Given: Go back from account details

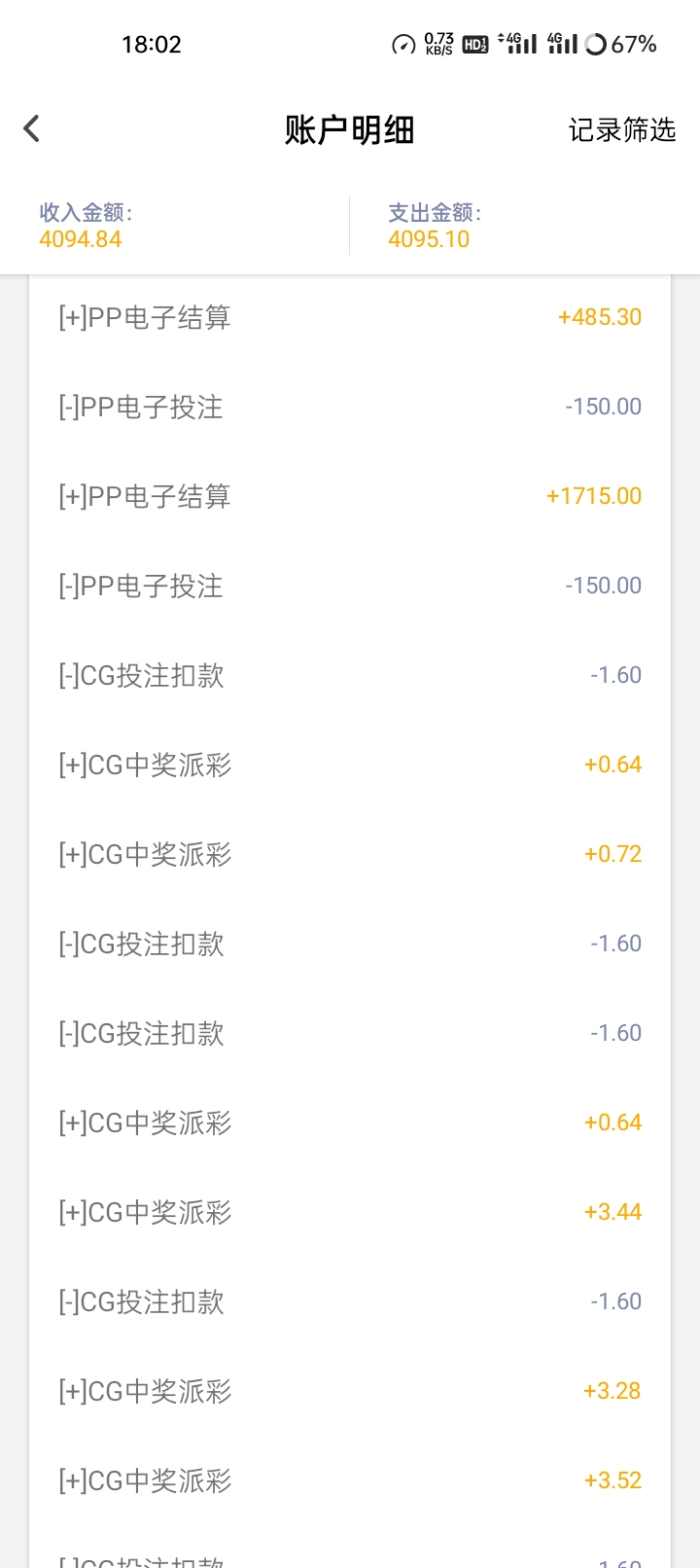Looking at the screenshot, I should (32, 128).
